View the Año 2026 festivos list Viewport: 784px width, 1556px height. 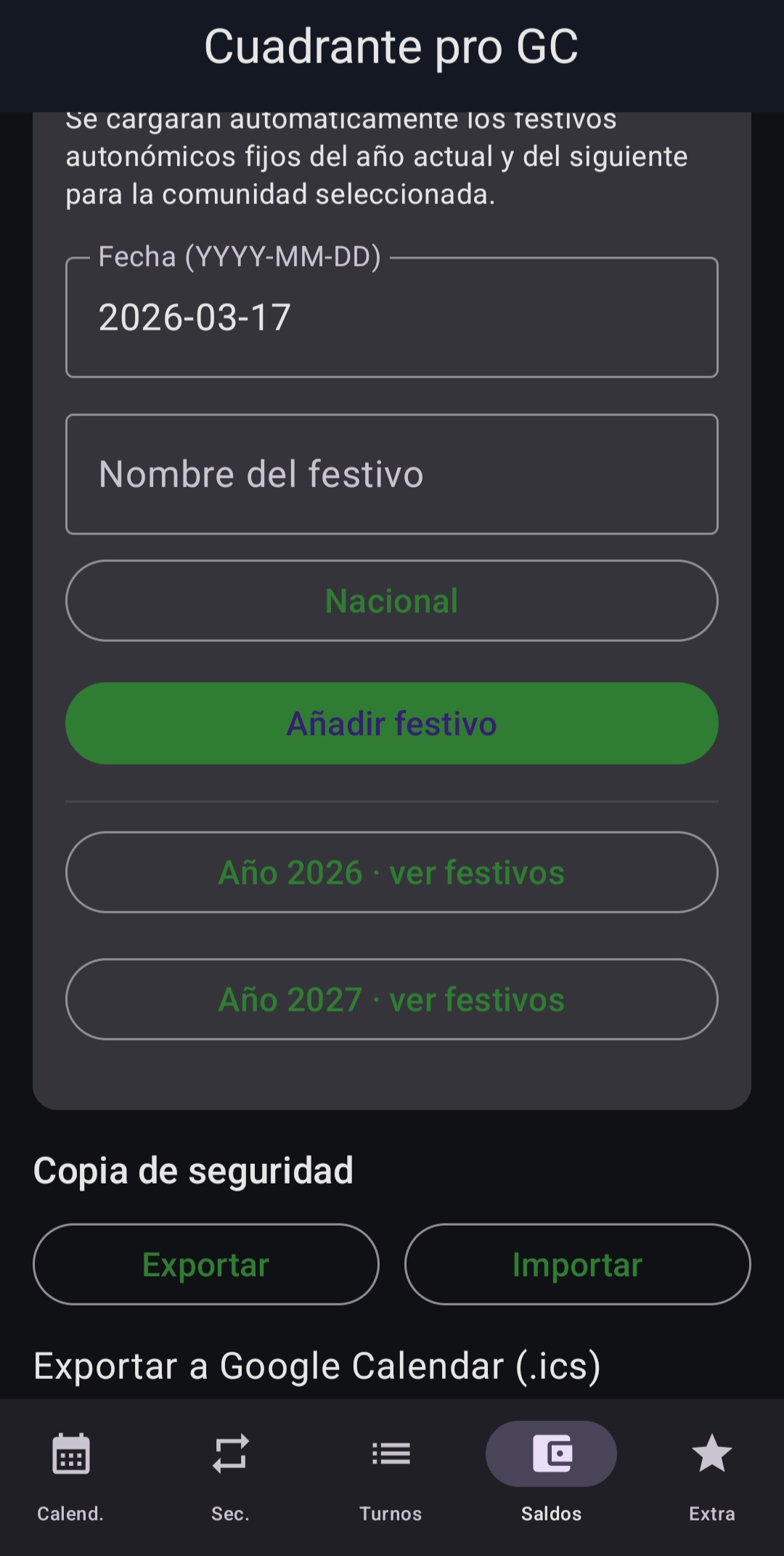(x=392, y=872)
